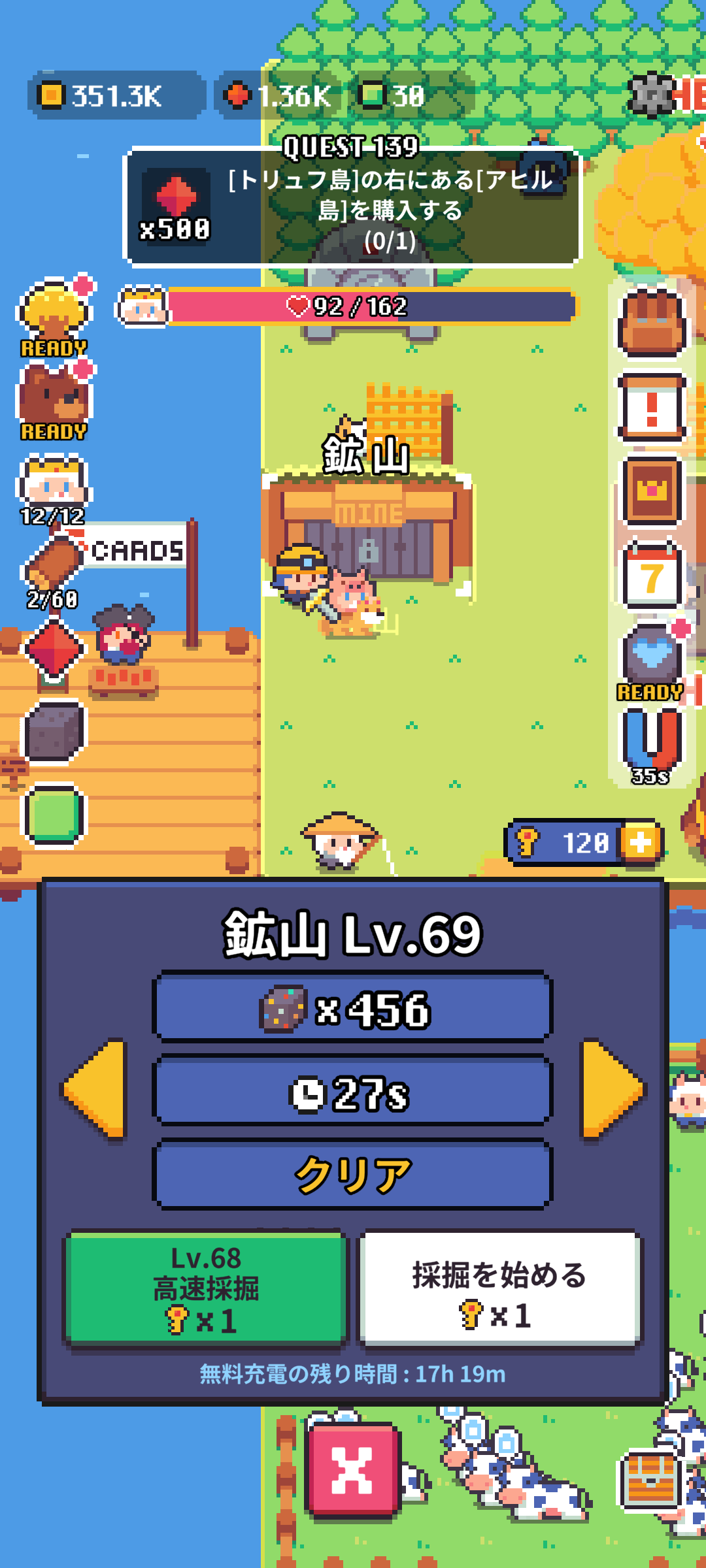Open the treasure chest icon
The width and height of the screenshot is (706, 1568).
click(x=651, y=1480)
